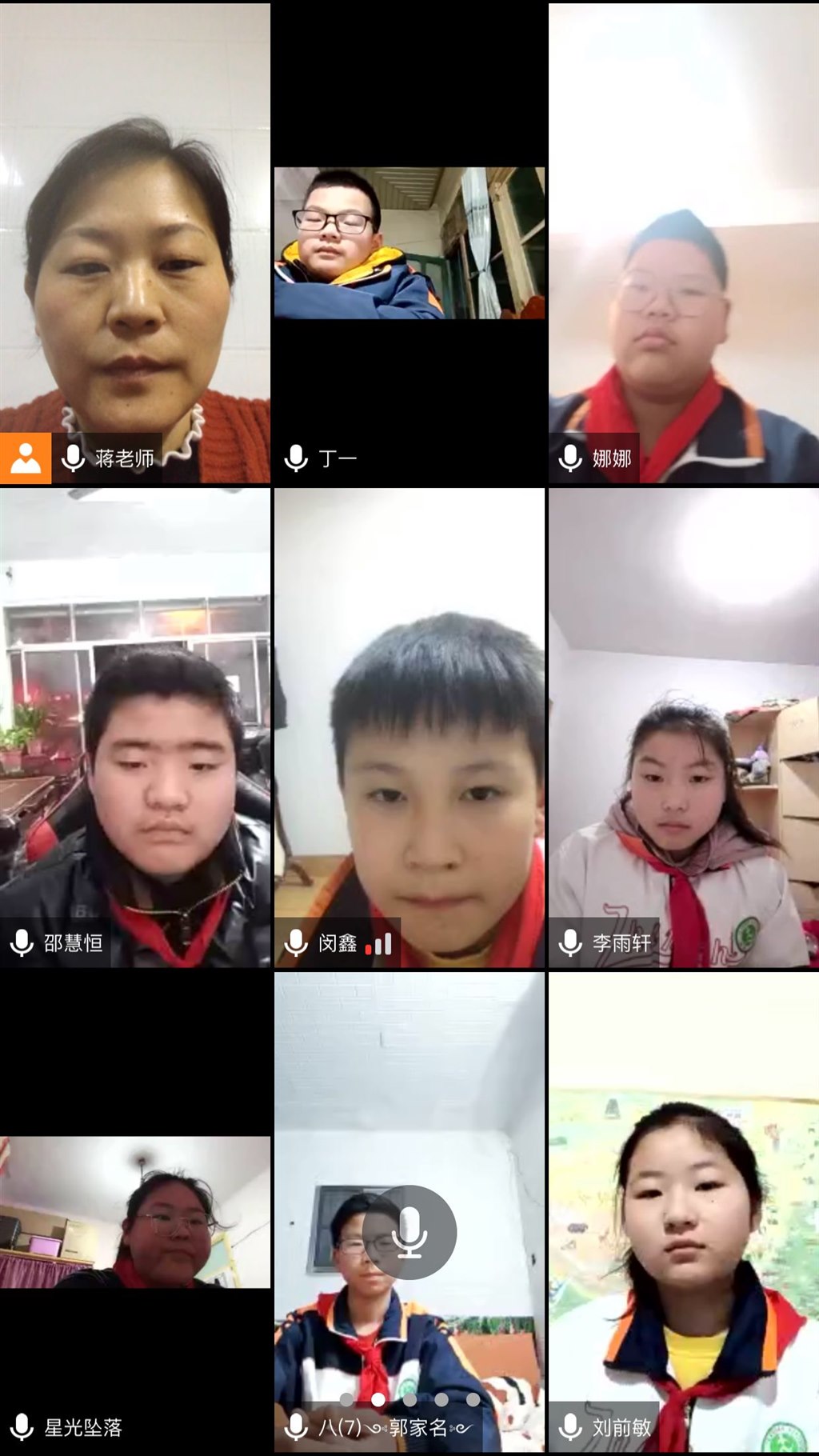Select 邵慧恒's video tile
819x1456 pixels.
pyautogui.click(x=135, y=726)
